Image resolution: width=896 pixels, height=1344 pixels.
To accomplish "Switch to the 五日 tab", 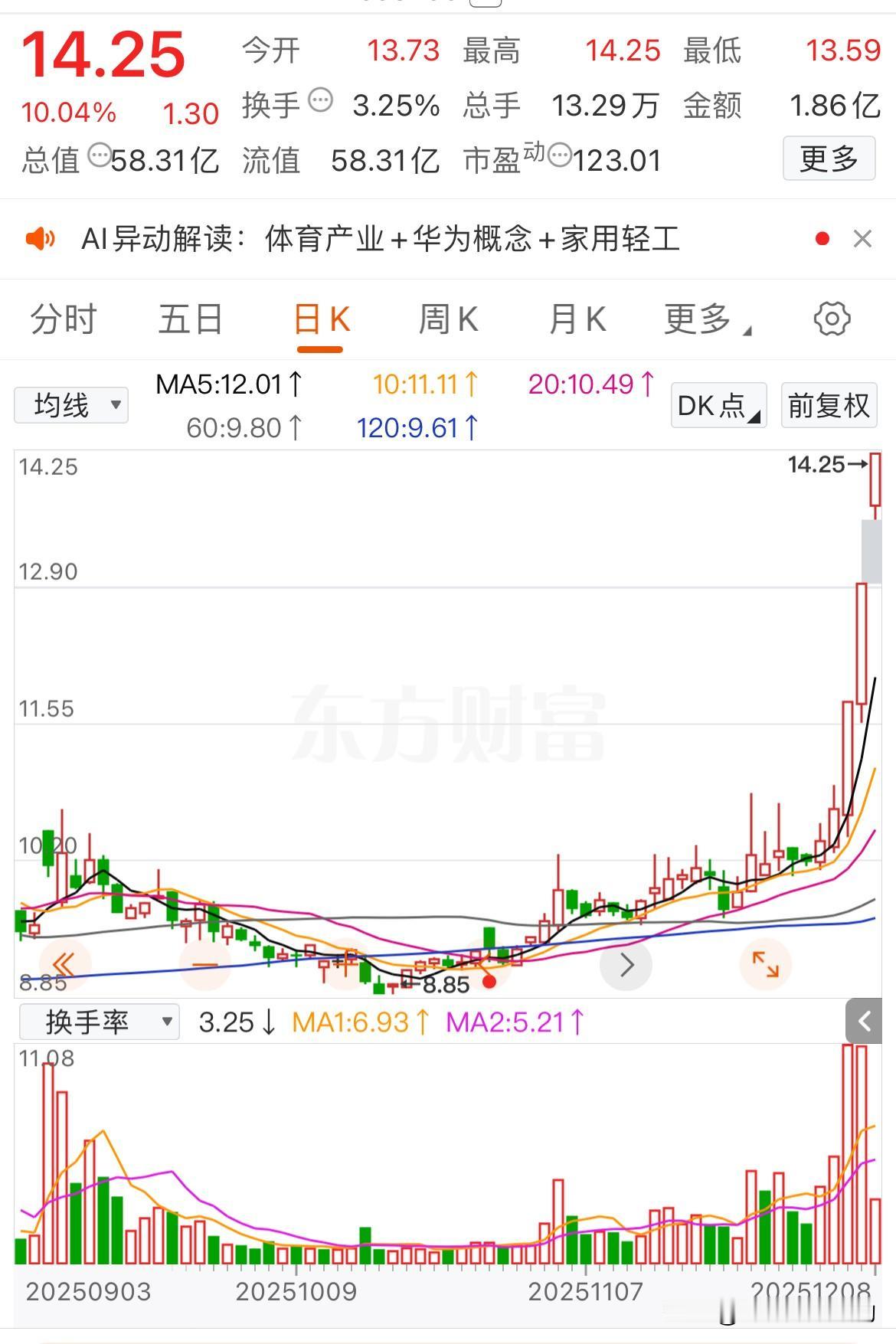I will point(191,319).
